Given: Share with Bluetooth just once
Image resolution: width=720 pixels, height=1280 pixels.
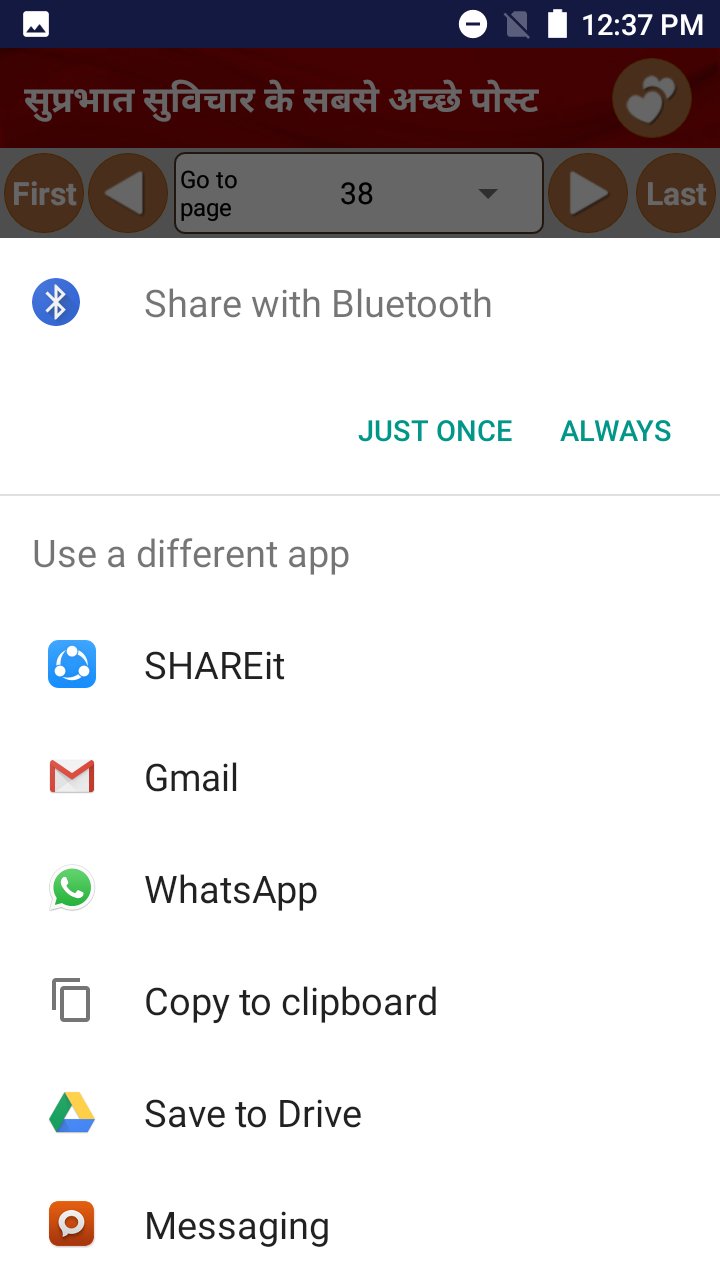Looking at the screenshot, I should (435, 431).
